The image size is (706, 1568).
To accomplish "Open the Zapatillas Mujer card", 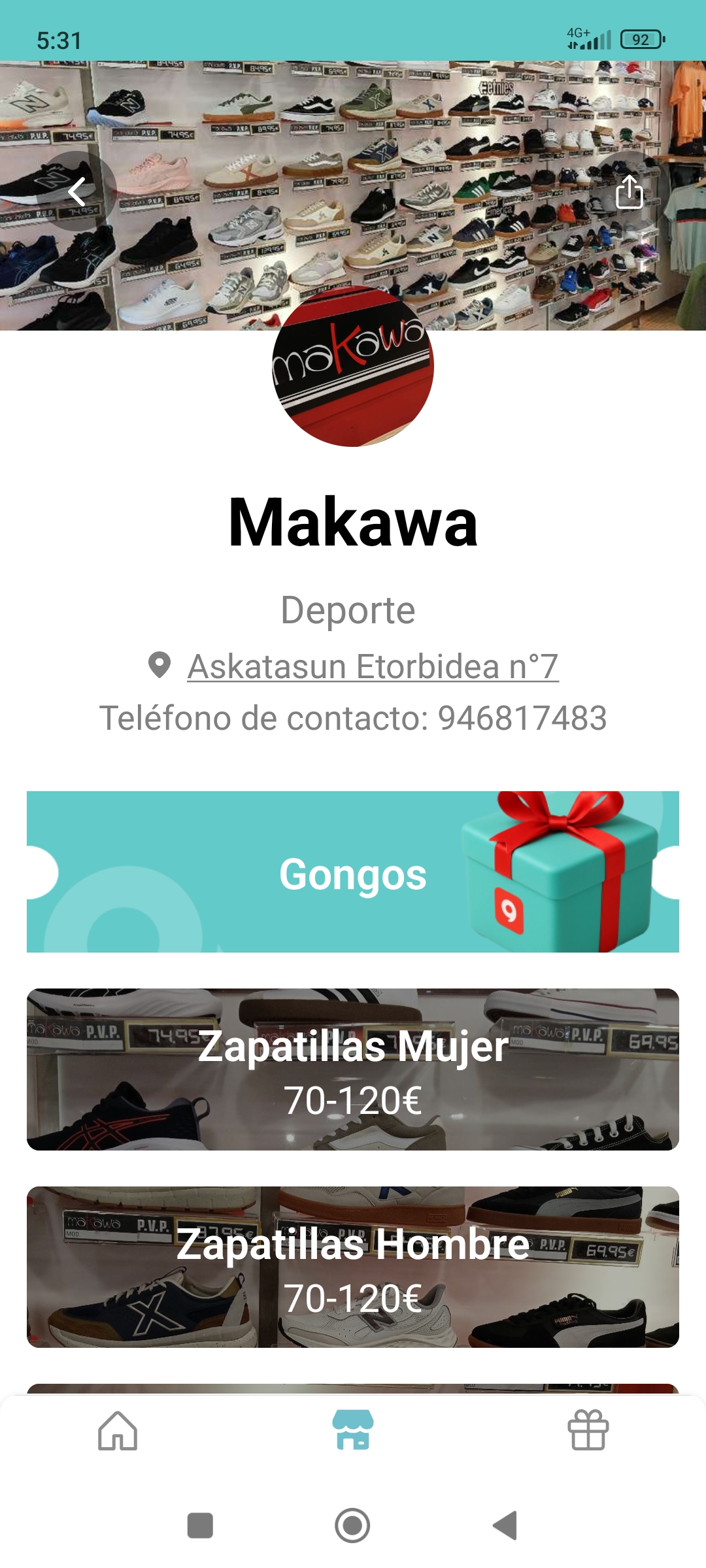I will (353, 1070).
